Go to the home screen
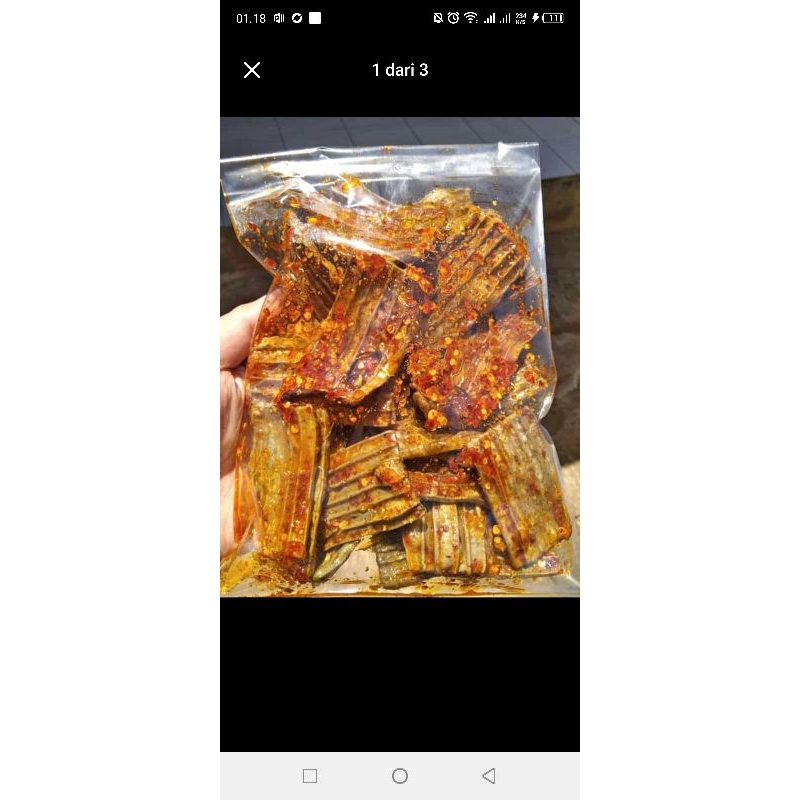 pyautogui.click(x=400, y=776)
